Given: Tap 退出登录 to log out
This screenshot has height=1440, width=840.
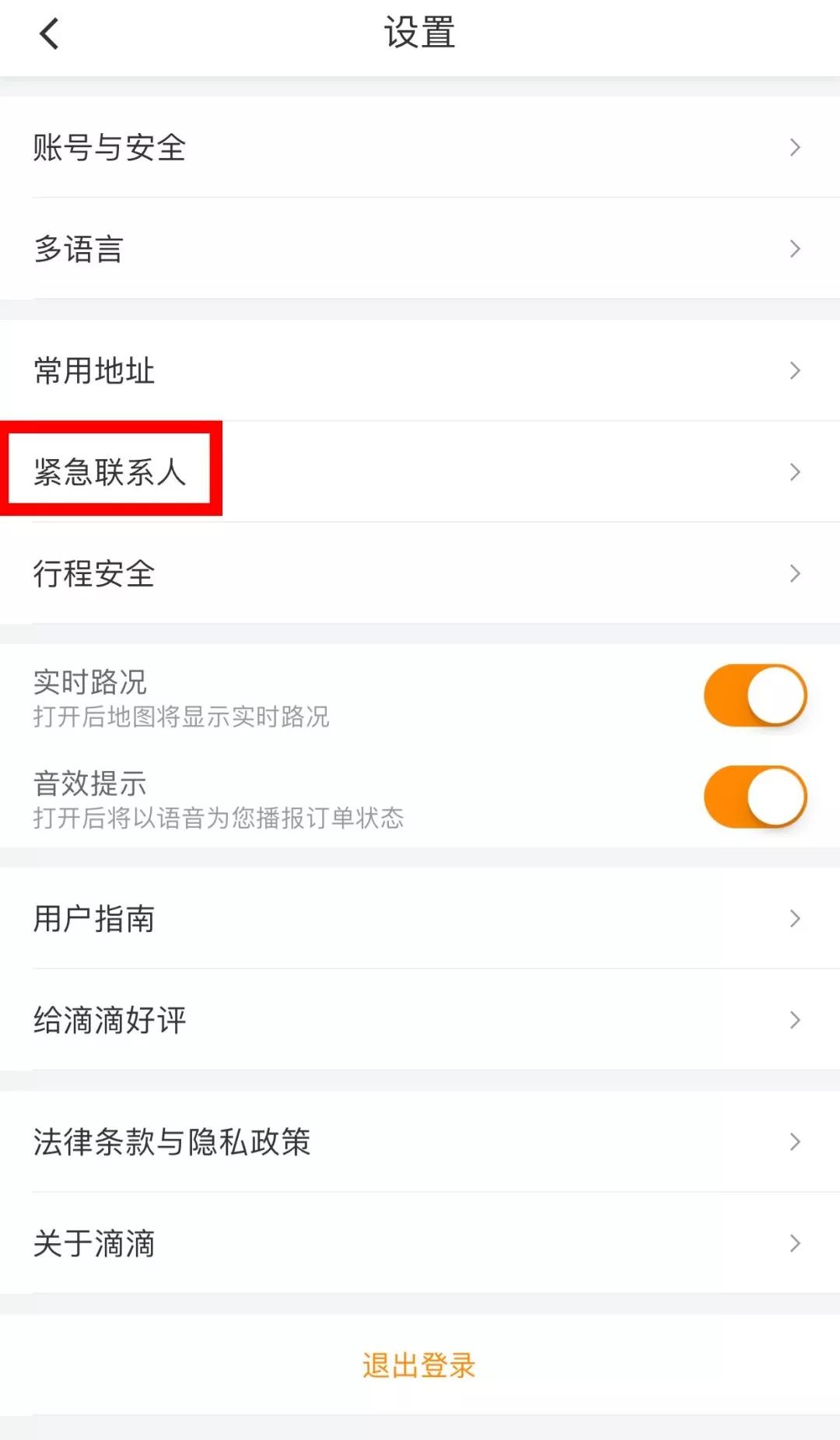Looking at the screenshot, I should tap(418, 1365).
